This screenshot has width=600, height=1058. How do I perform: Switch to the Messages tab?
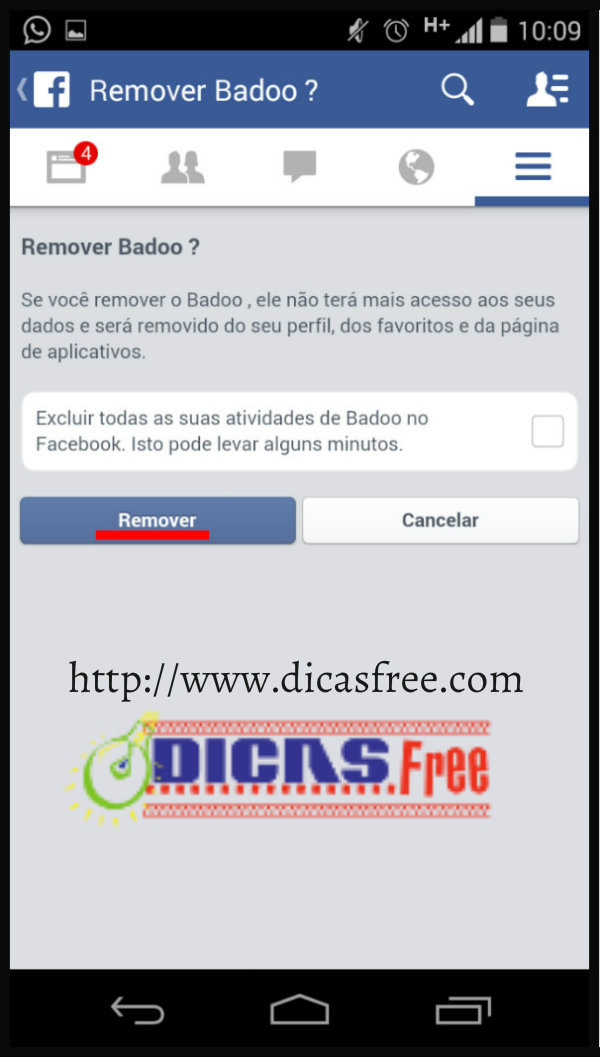click(x=300, y=167)
